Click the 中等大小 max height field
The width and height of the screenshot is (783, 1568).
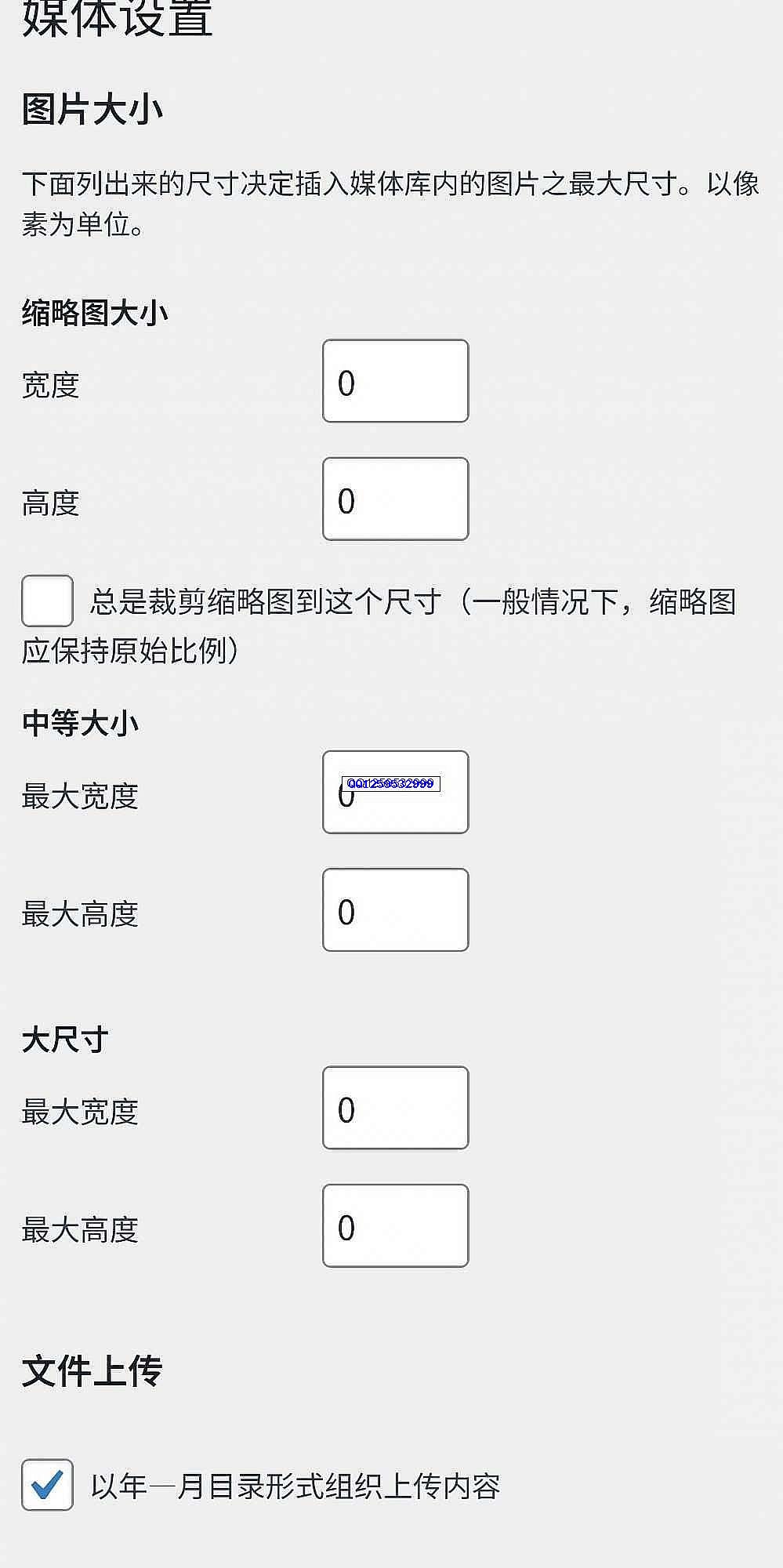click(394, 910)
